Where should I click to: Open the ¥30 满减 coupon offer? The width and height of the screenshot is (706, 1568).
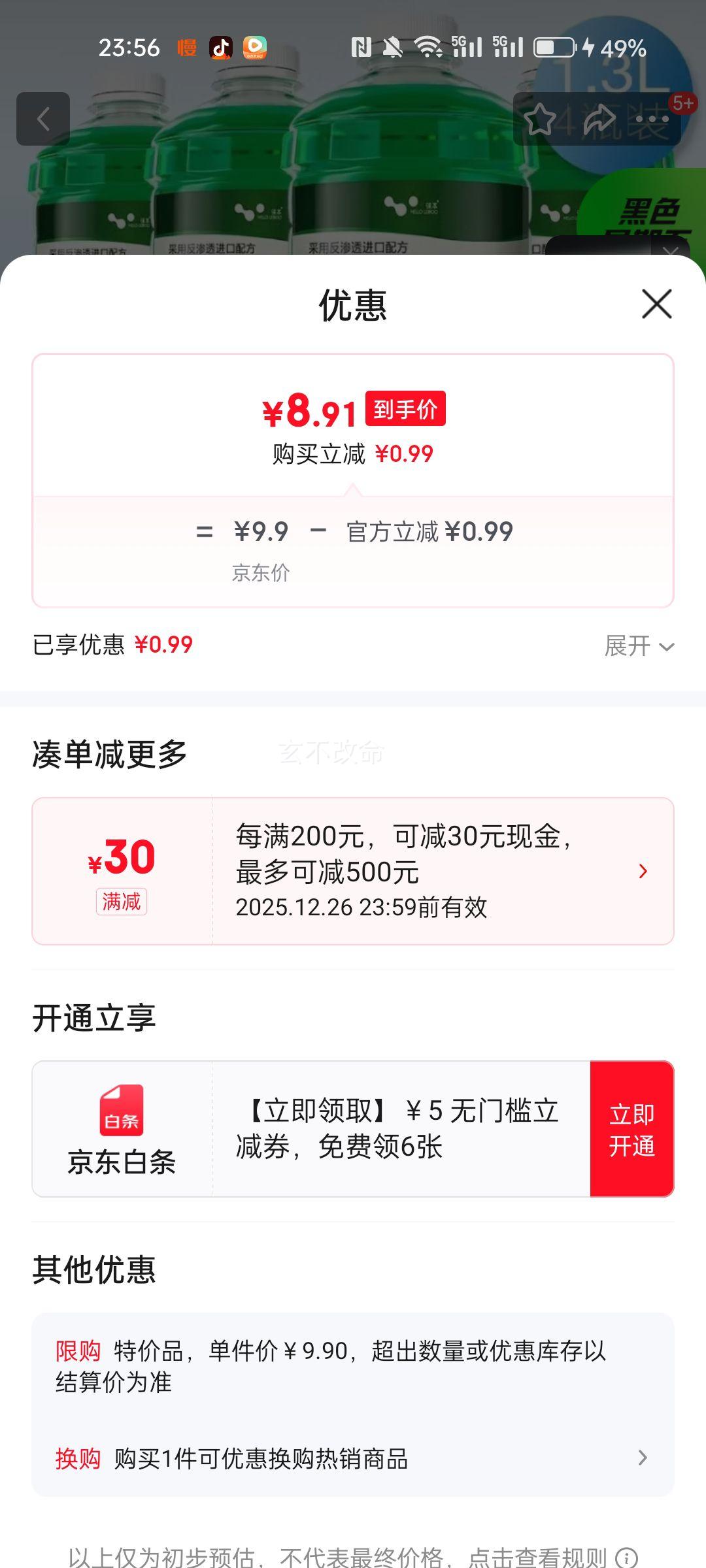click(x=353, y=871)
